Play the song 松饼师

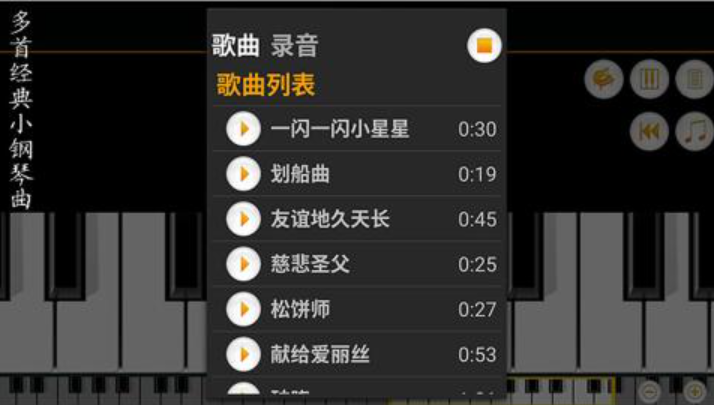point(242,309)
